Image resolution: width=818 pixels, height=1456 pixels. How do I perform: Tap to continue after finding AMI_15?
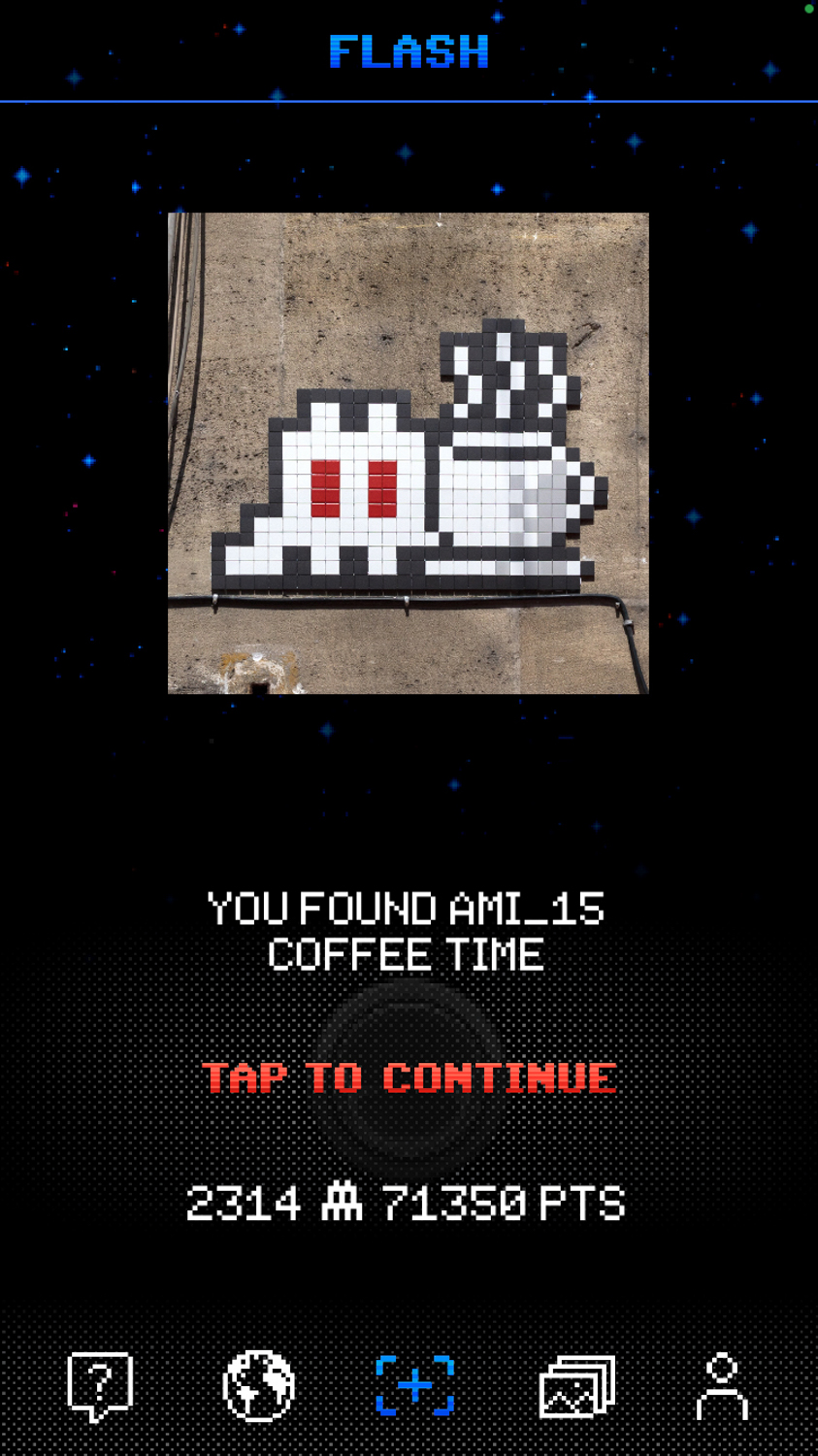pos(409,1077)
